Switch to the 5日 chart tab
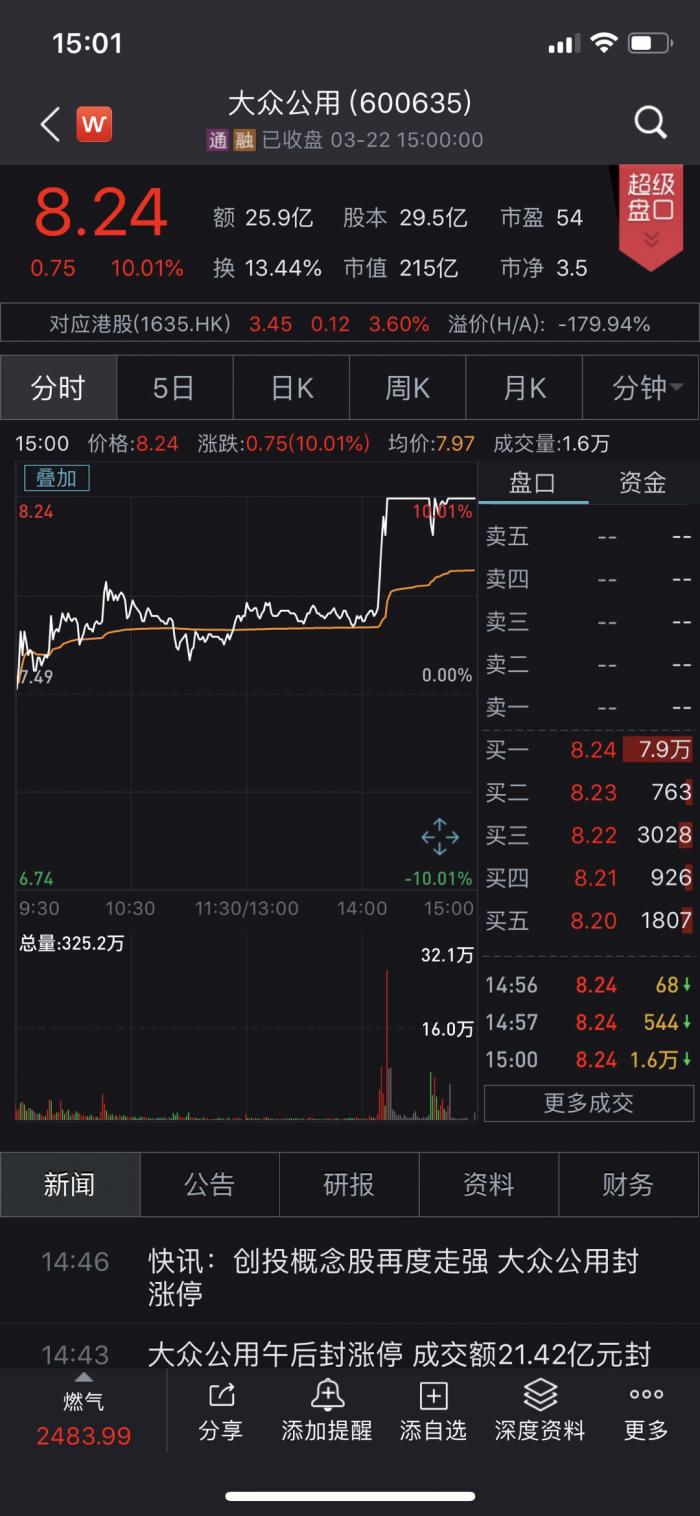The width and height of the screenshot is (700, 1516). [x=174, y=388]
